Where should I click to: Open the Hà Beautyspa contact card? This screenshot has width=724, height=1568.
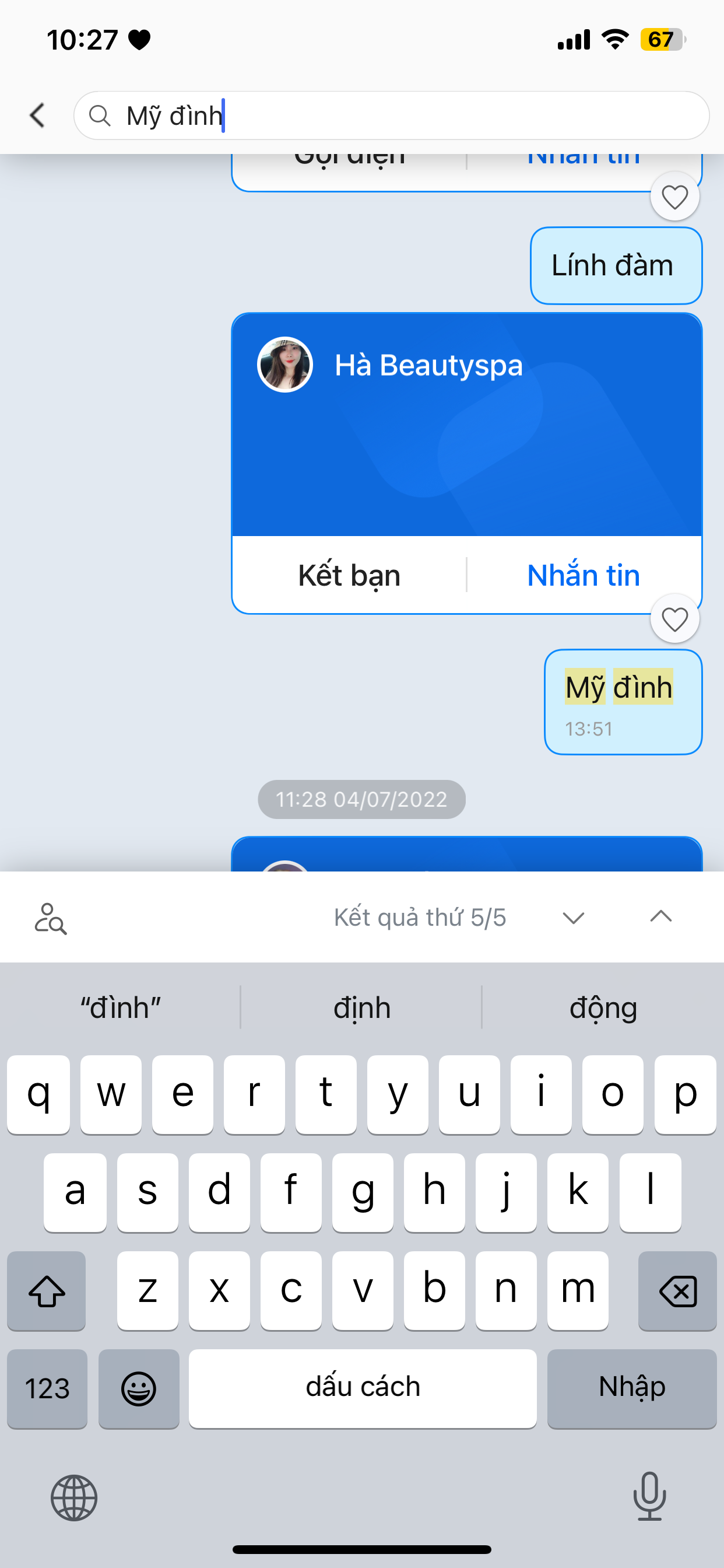click(467, 425)
